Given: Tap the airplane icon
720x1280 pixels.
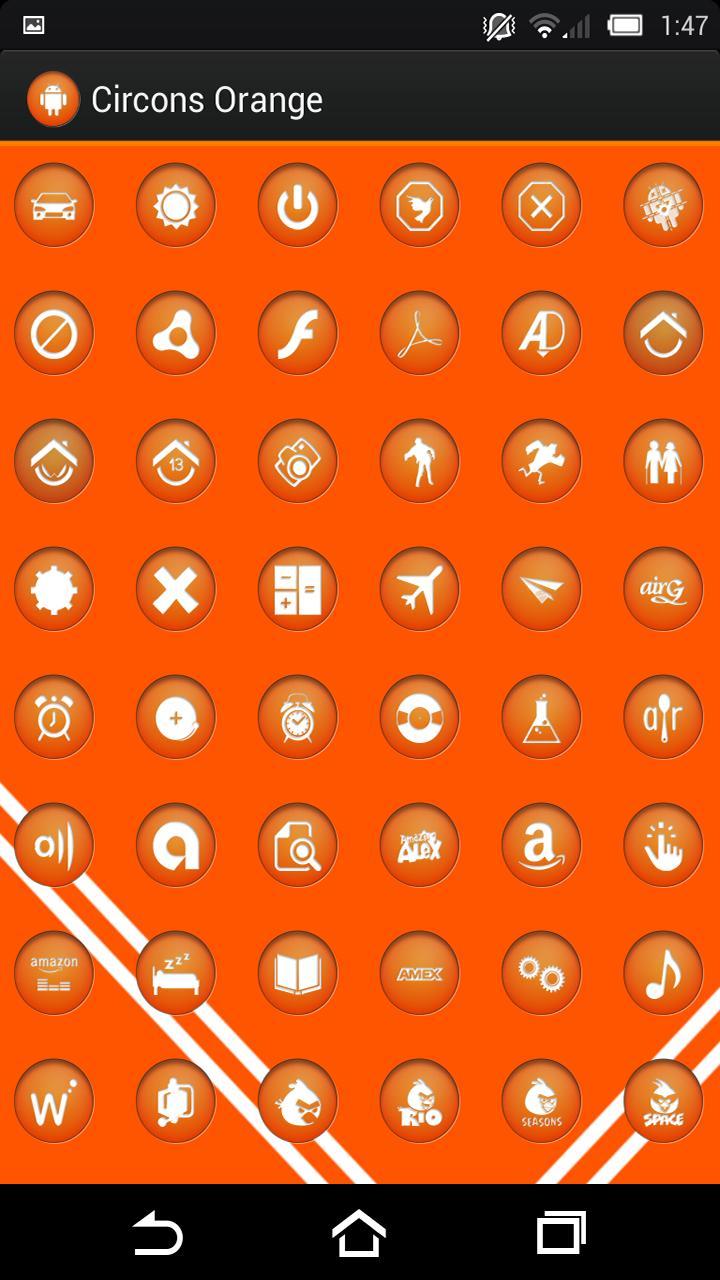Looking at the screenshot, I should 420,589.
